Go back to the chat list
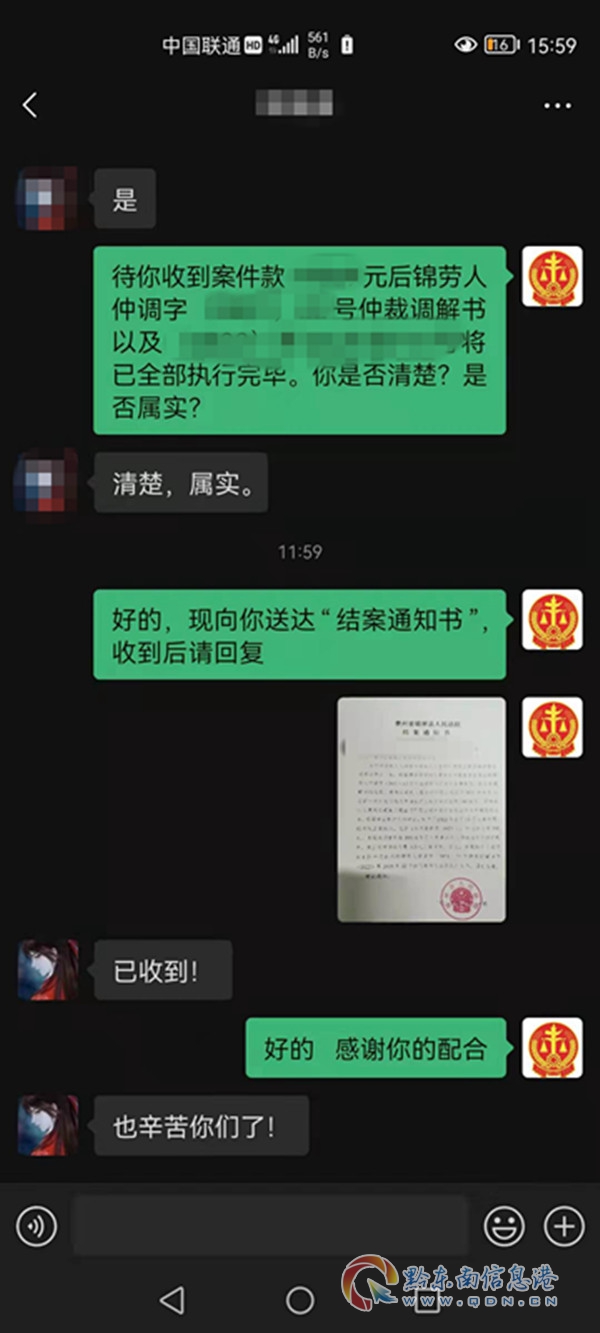 (x=30, y=104)
